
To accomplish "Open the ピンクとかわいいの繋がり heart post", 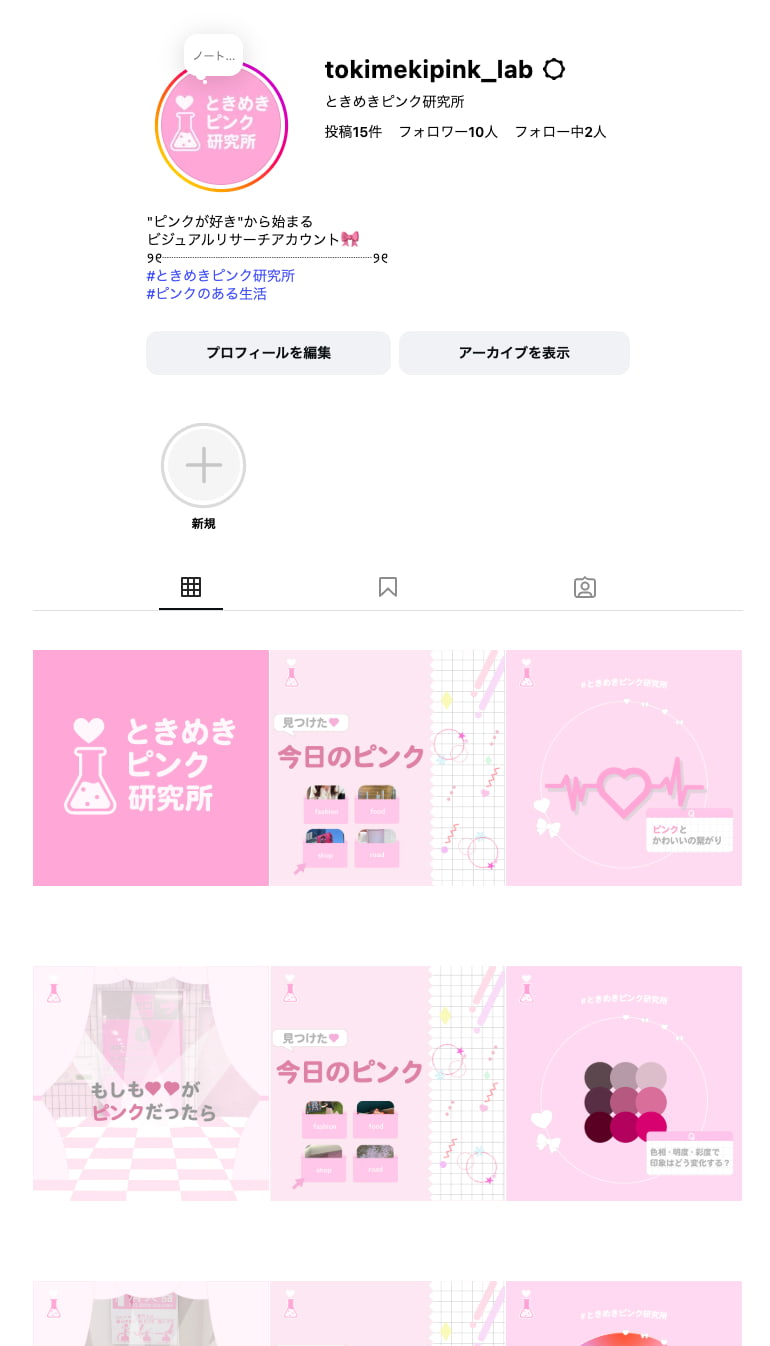I will coord(624,768).
